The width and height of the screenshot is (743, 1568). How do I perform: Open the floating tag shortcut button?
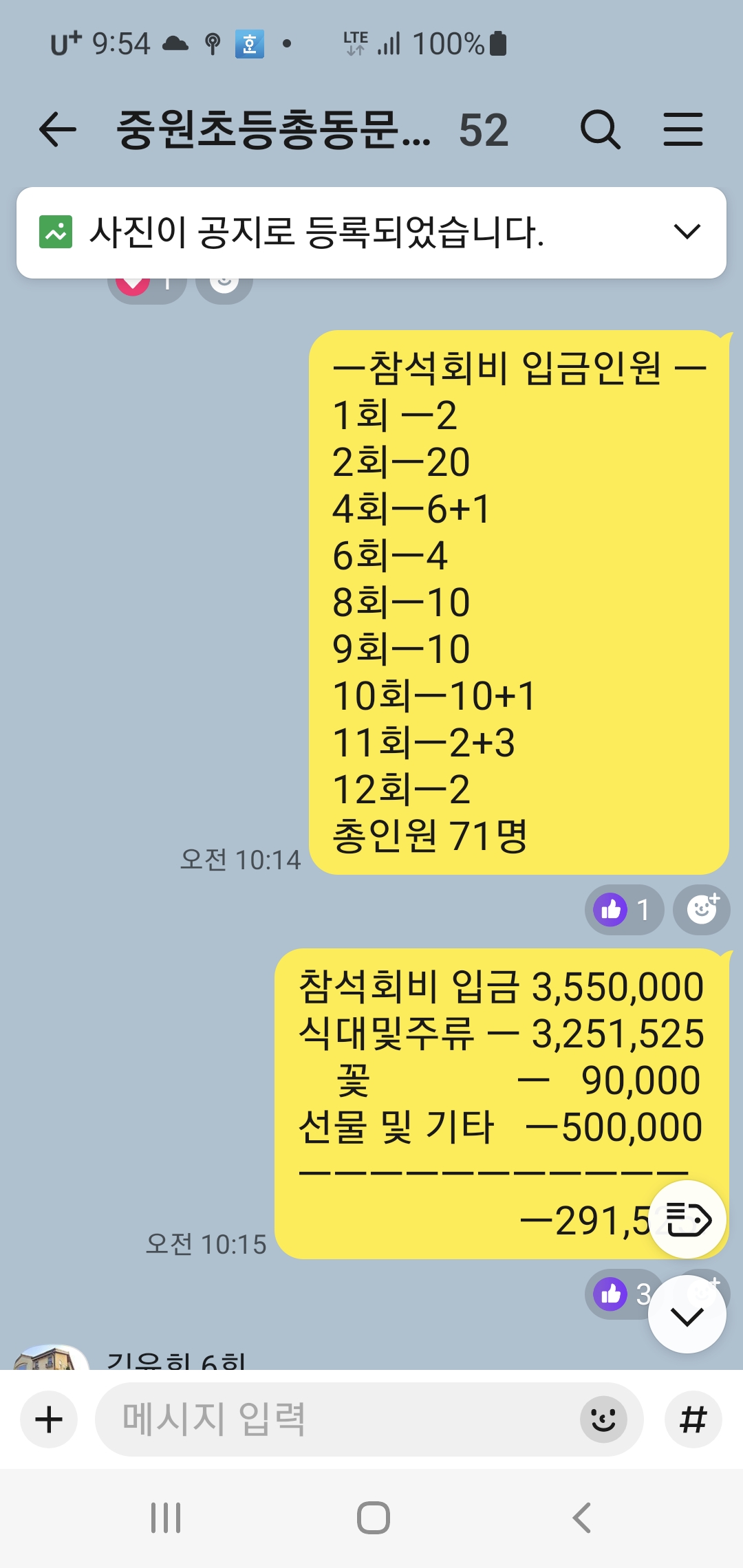pos(688,1219)
